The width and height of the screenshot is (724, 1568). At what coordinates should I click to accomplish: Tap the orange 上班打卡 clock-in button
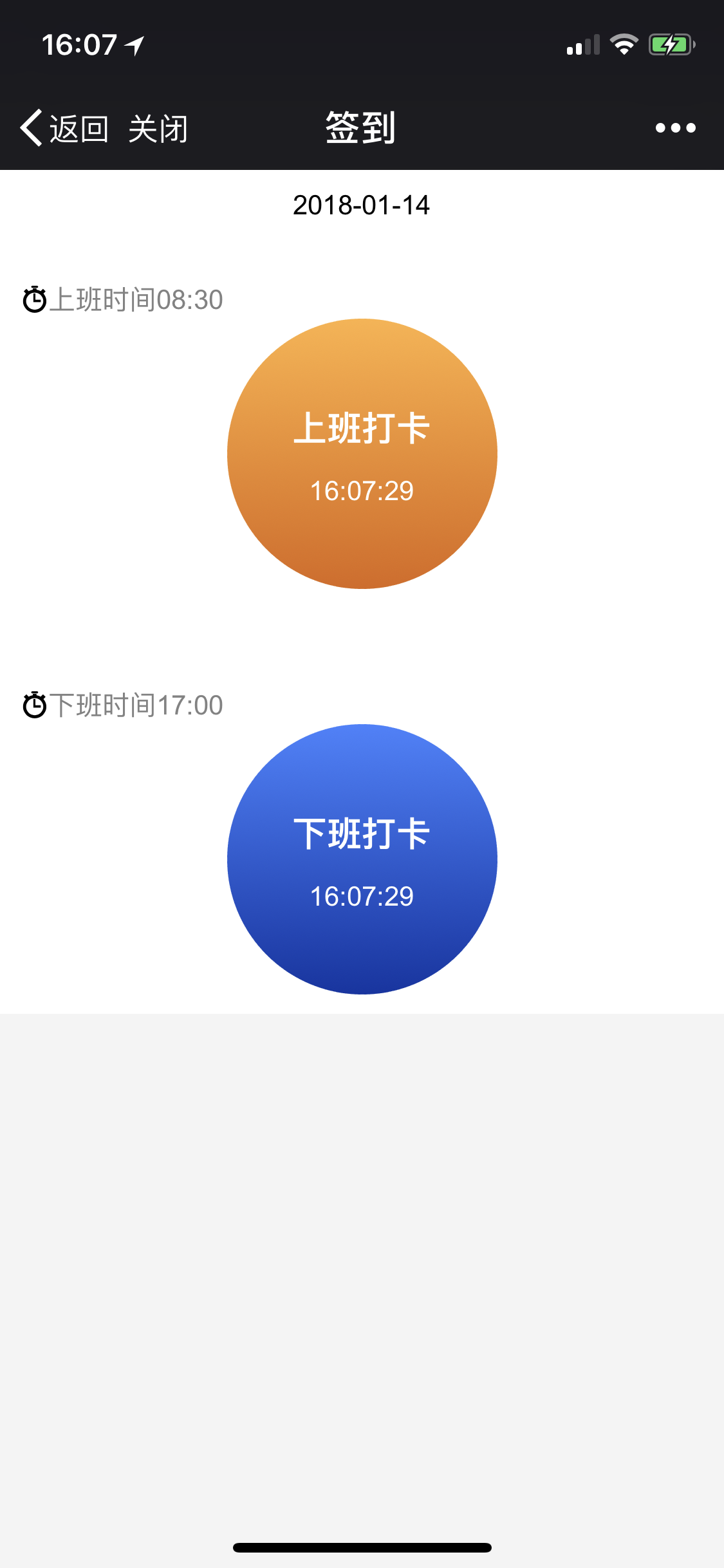(x=362, y=454)
